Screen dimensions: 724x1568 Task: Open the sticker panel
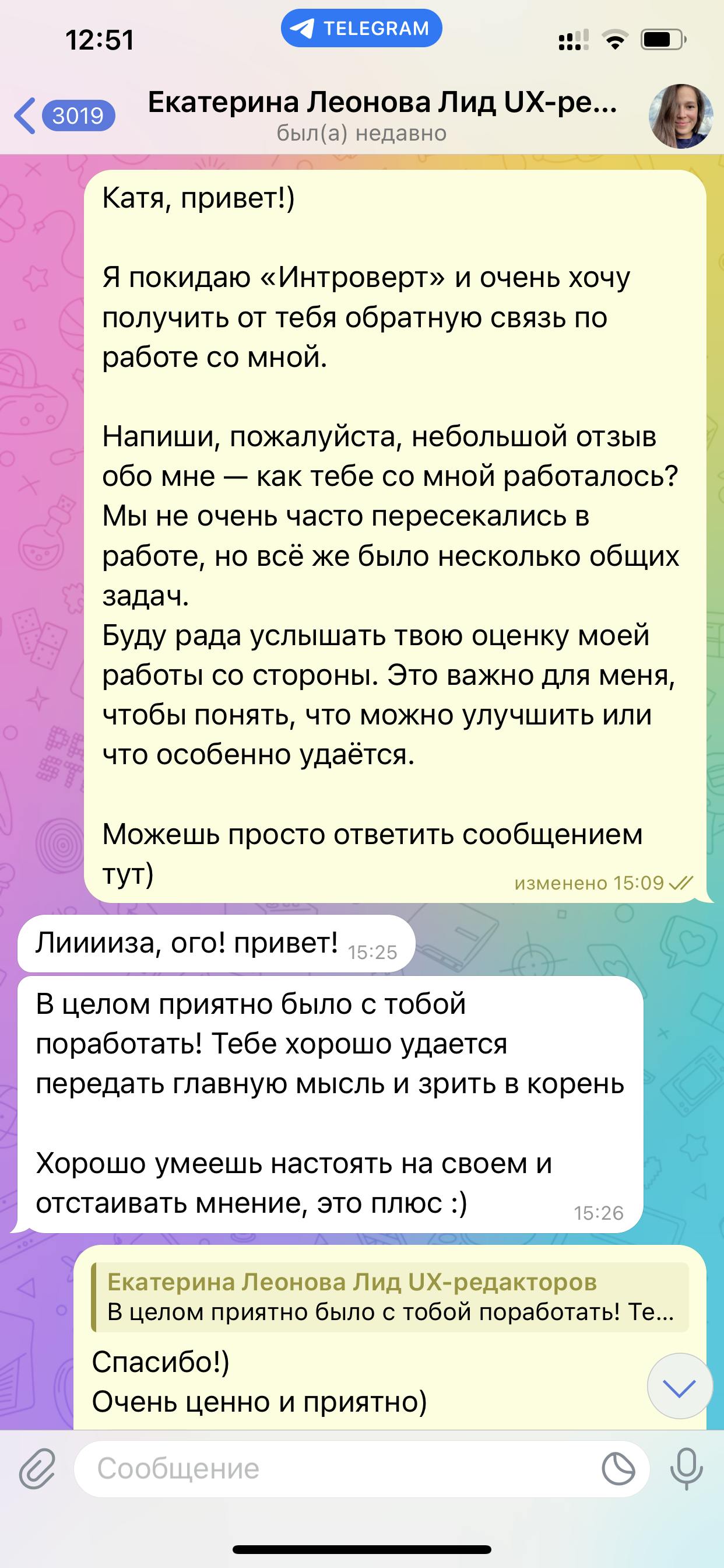pyautogui.click(x=618, y=1468)
